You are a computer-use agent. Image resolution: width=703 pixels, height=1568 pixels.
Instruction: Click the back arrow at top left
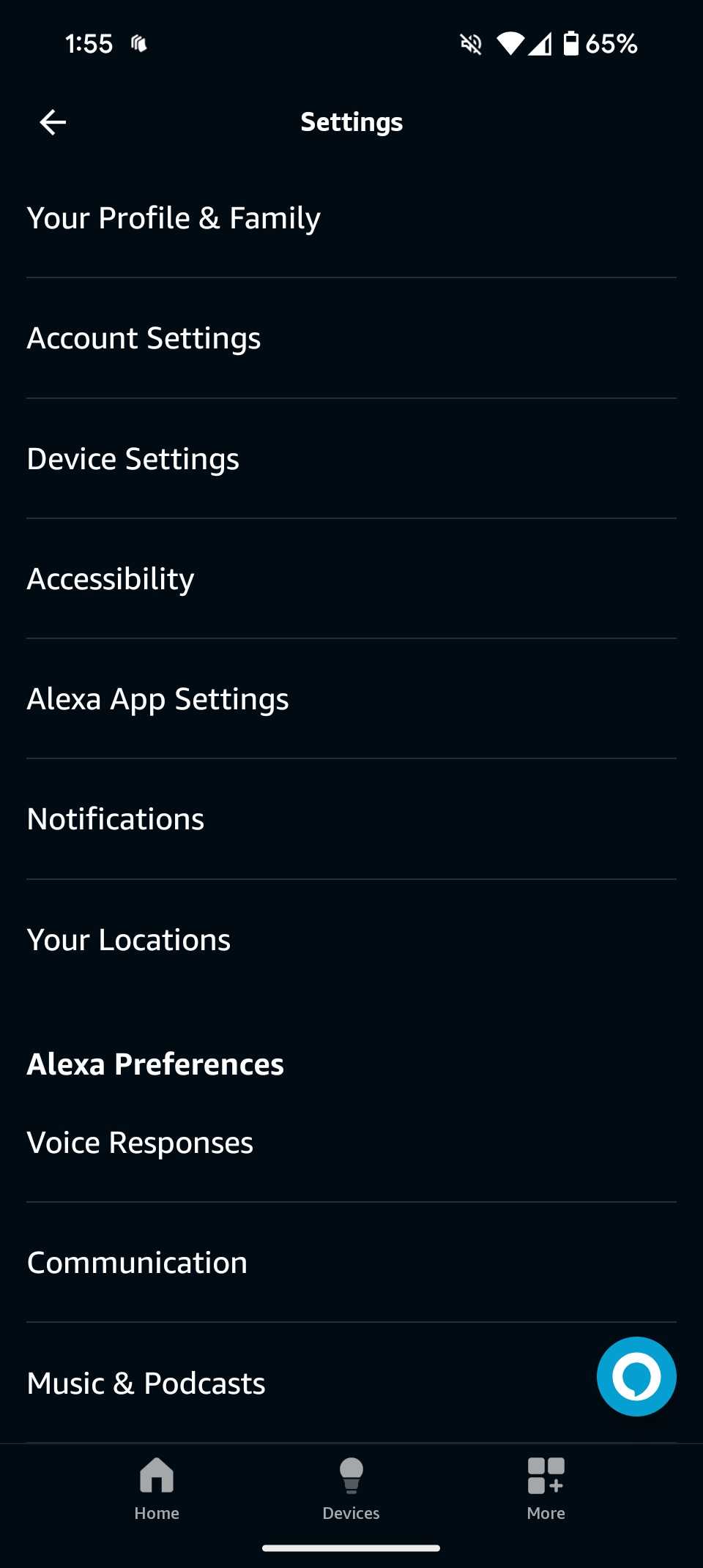click(x=52, y=122)
